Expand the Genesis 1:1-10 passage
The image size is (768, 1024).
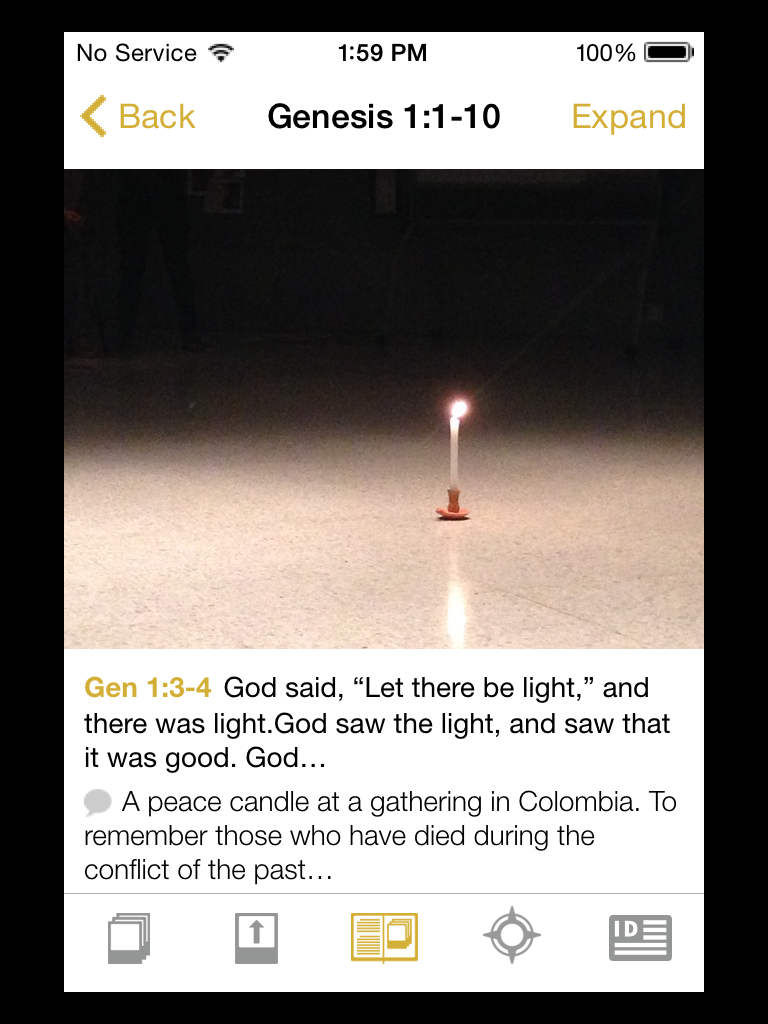(628, 117)
